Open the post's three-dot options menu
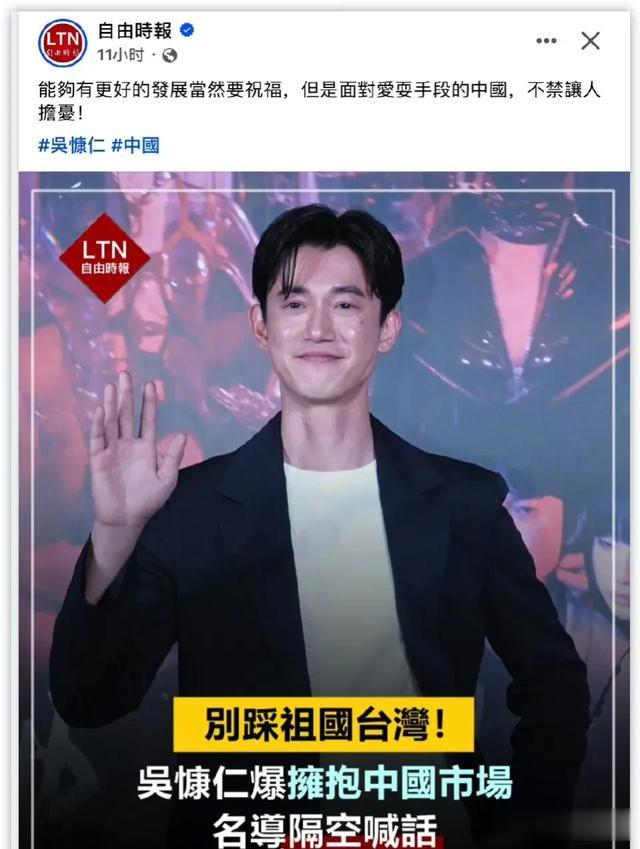The image size is (640, 849). 546,41
